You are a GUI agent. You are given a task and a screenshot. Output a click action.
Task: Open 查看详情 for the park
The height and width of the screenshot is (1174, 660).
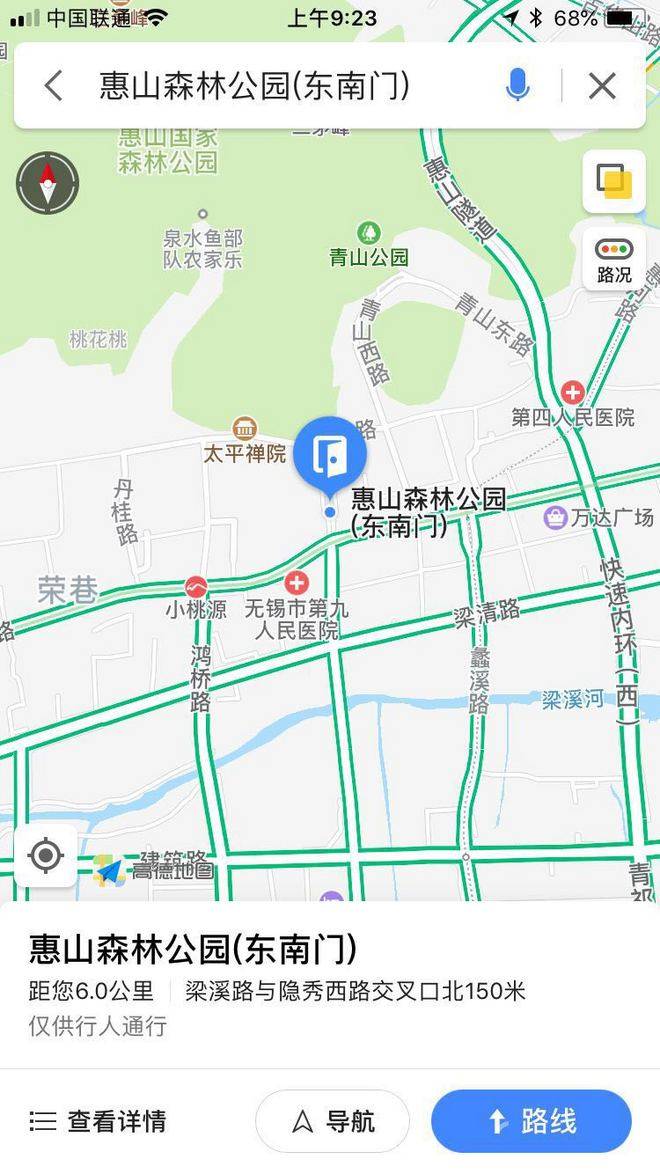[98, 1121]
